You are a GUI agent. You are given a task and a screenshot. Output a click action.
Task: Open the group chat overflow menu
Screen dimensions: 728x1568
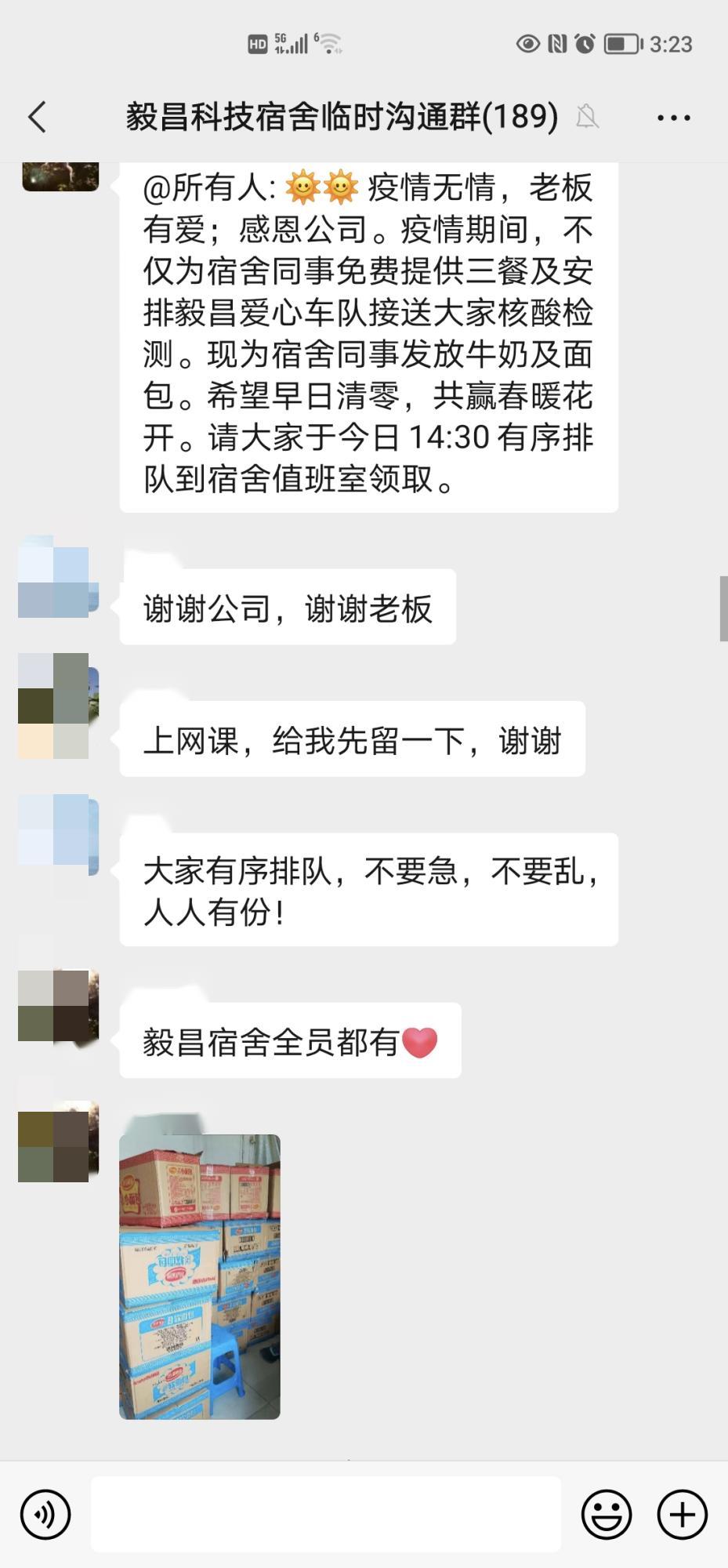pyautogui.click(x=673, y=118)
